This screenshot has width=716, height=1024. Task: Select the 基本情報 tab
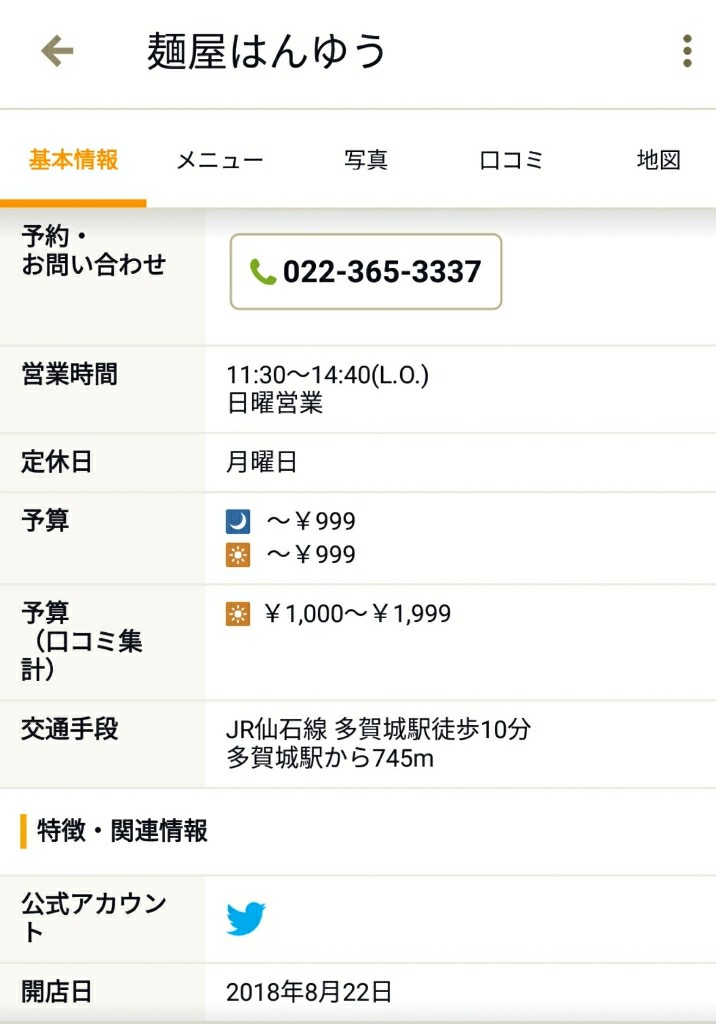point(73,160)
